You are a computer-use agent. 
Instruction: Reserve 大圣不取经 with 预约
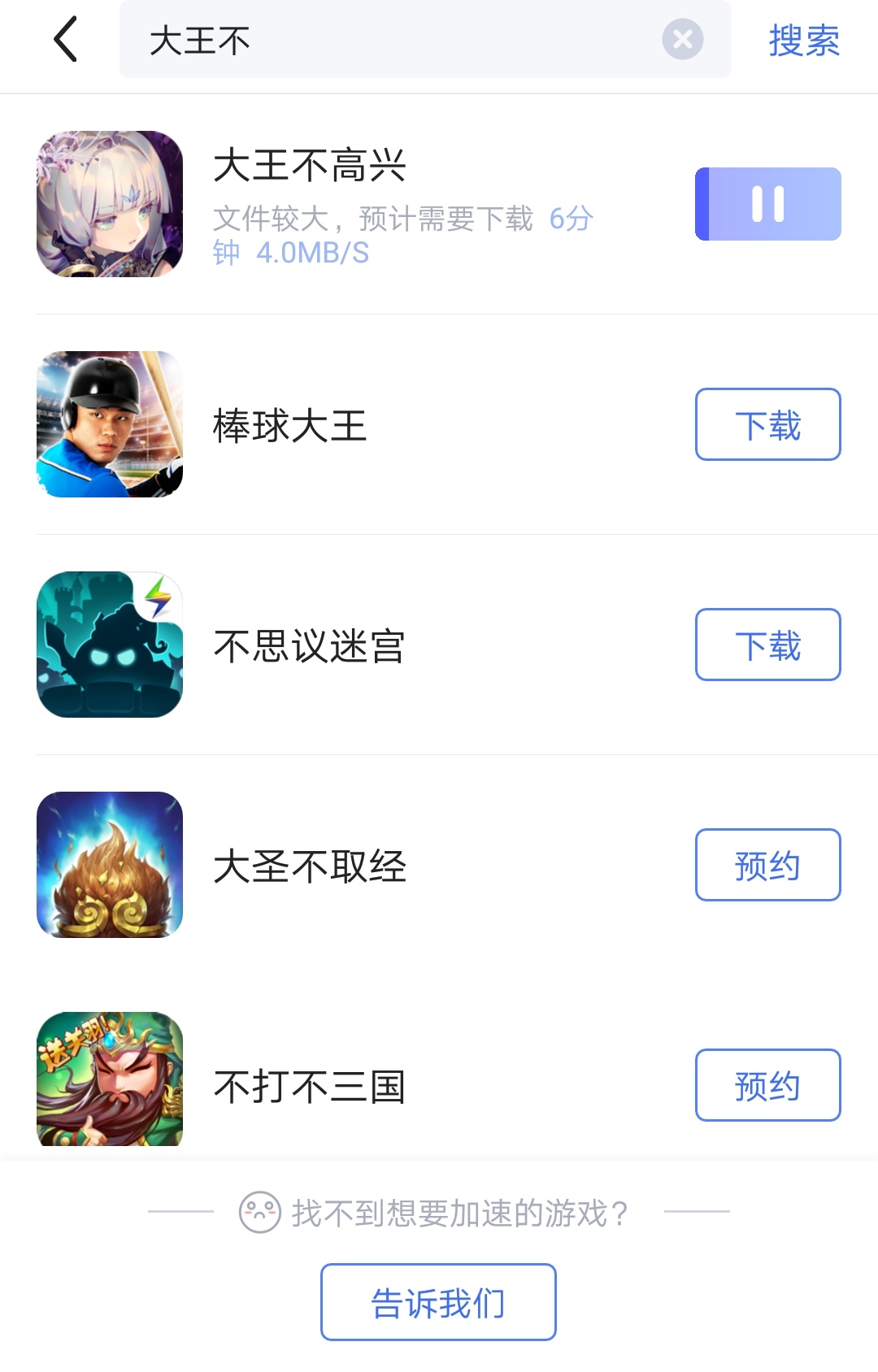(767, 865)
